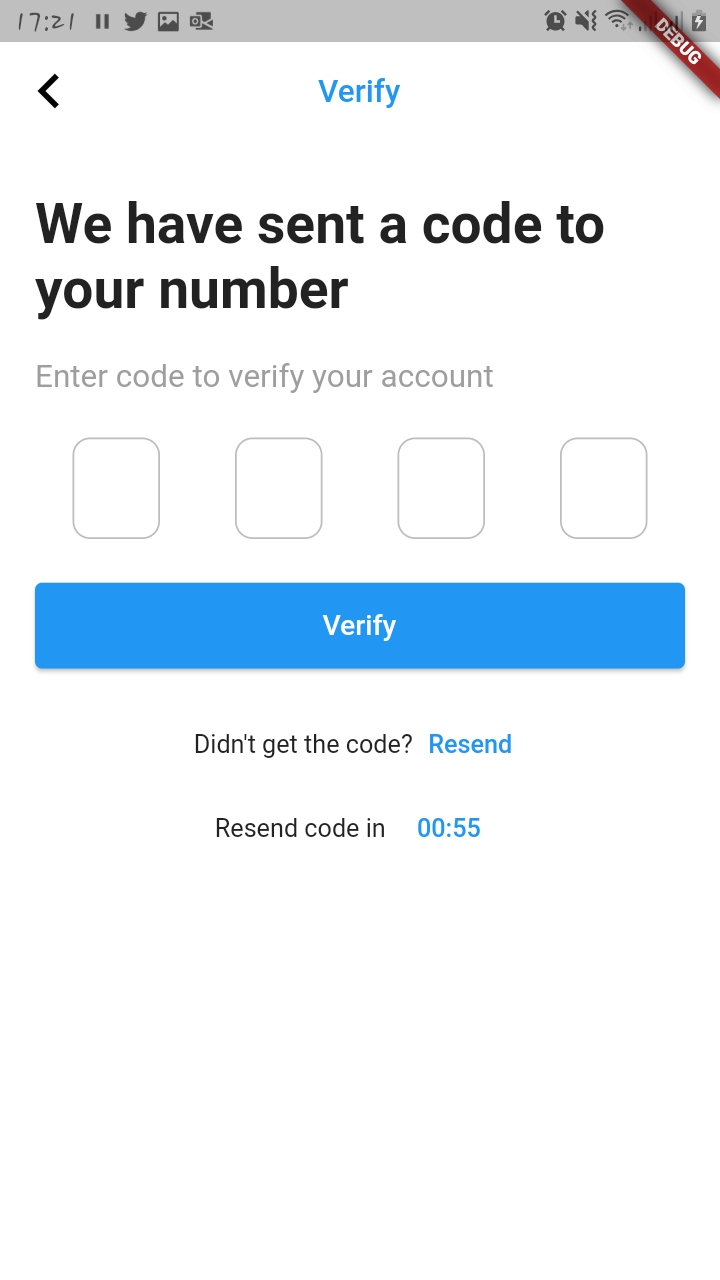
Task: Select the 00:55 countdown timer text
Action: 448,828
